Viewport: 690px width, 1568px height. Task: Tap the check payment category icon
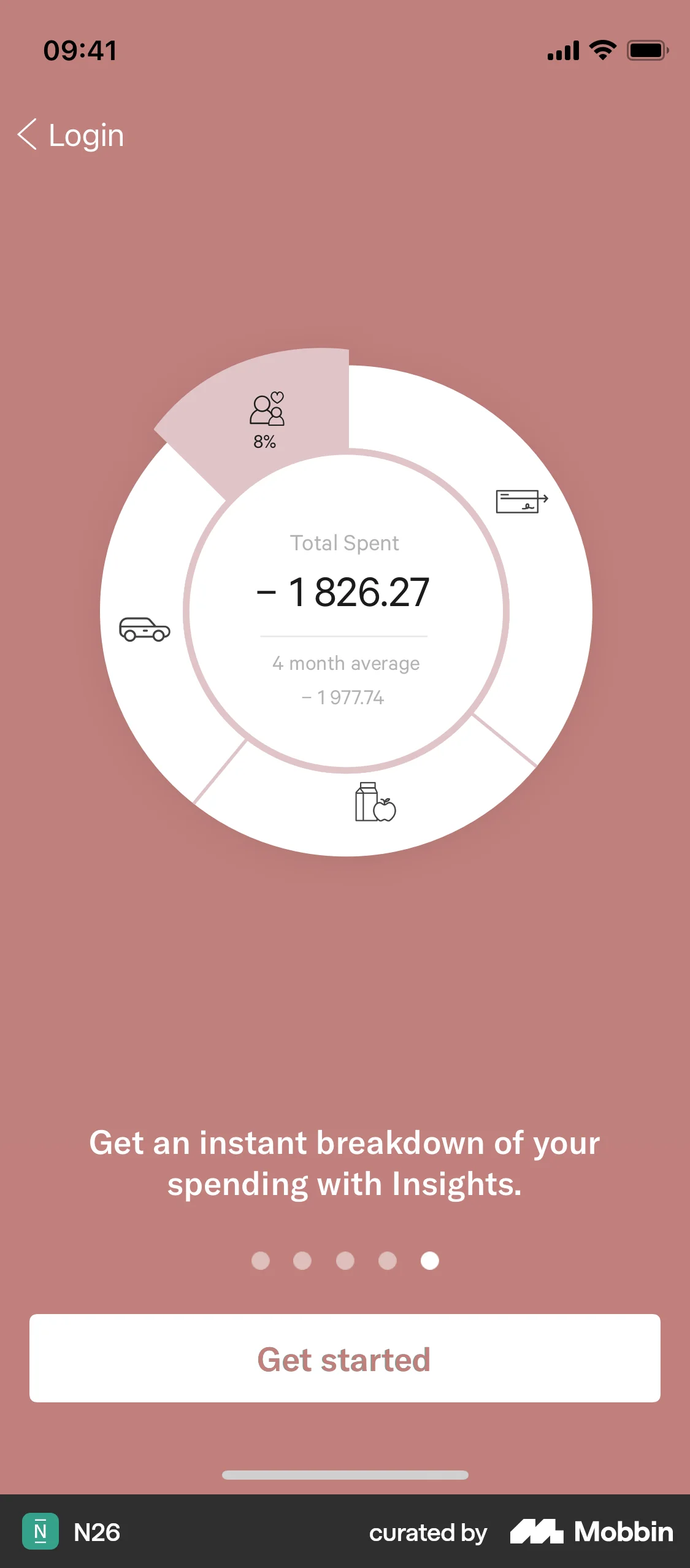point(520,500)
